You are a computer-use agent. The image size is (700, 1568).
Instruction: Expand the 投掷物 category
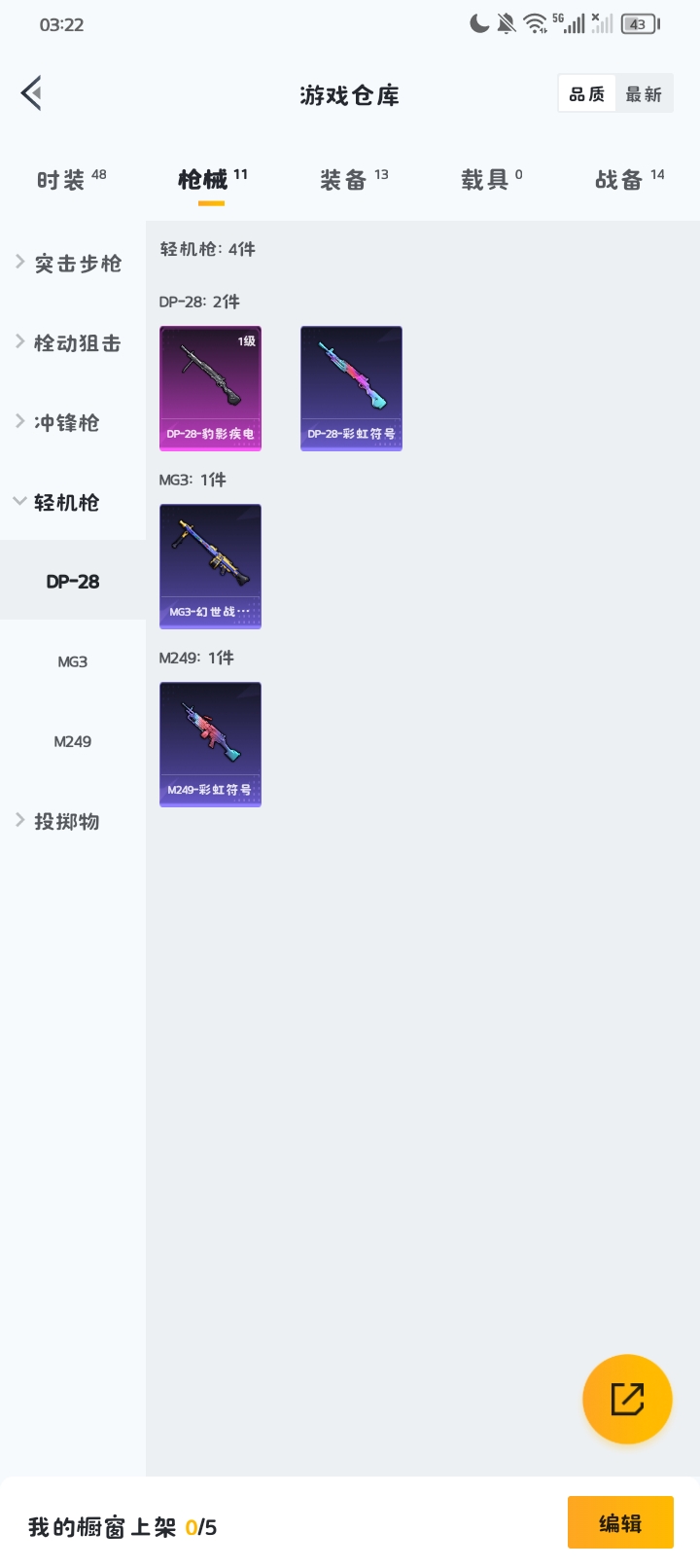coord(68,822)
